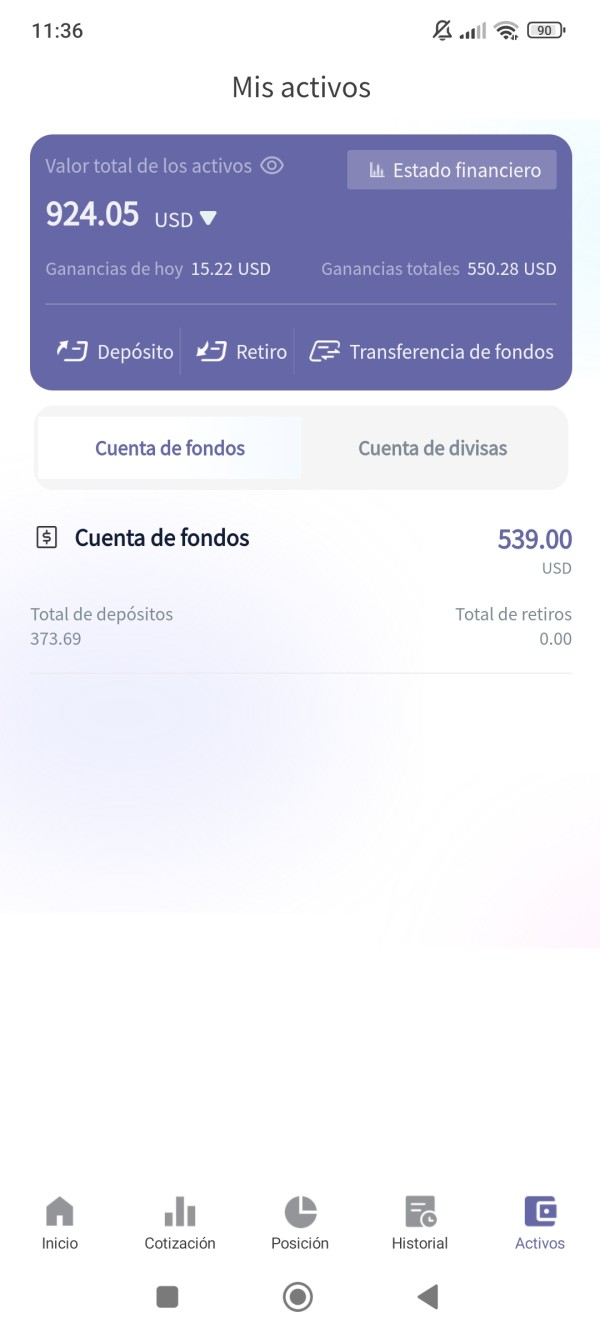Tap Depósito to add funds
The width and height of the screenshot is (600, 1333).
click(x=115, y=351)
